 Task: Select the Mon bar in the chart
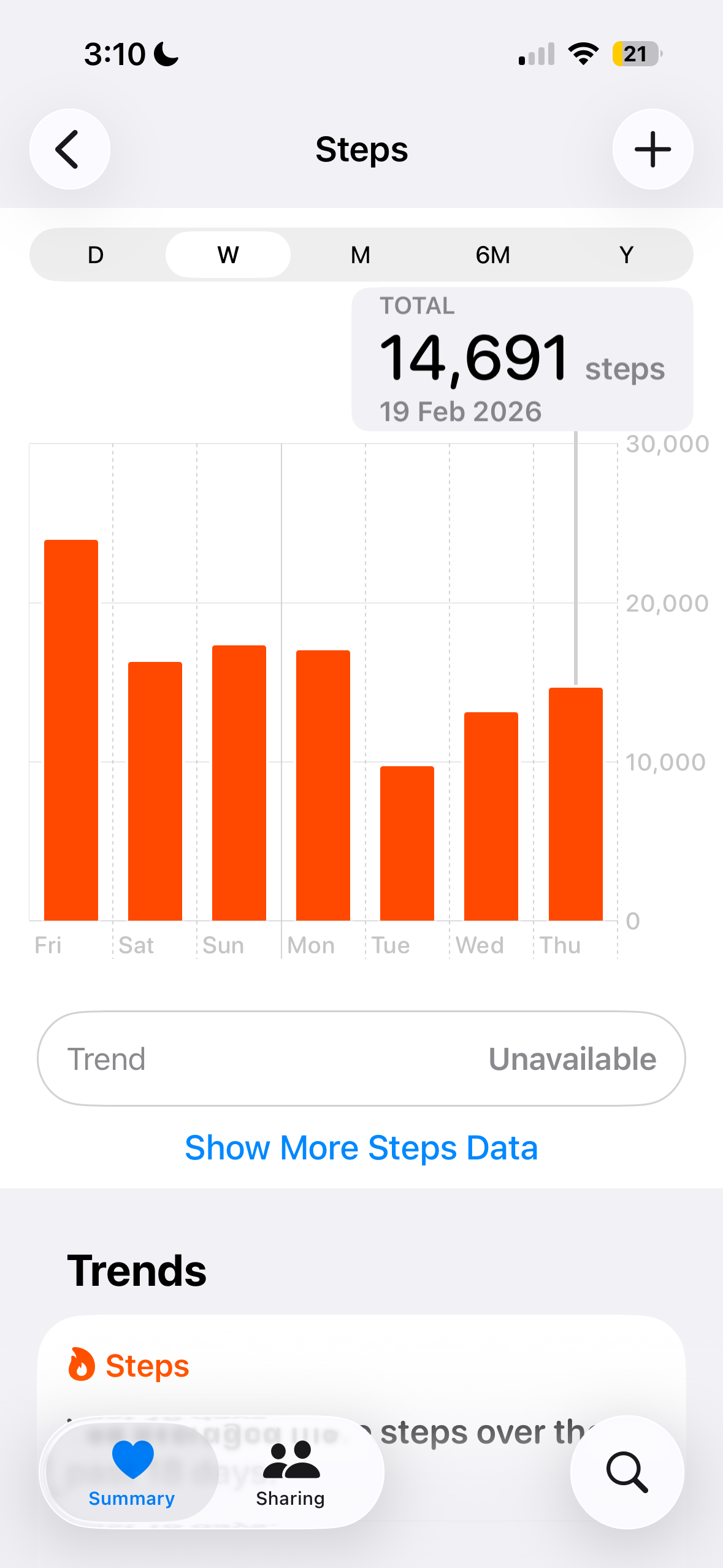click(323, 785)
